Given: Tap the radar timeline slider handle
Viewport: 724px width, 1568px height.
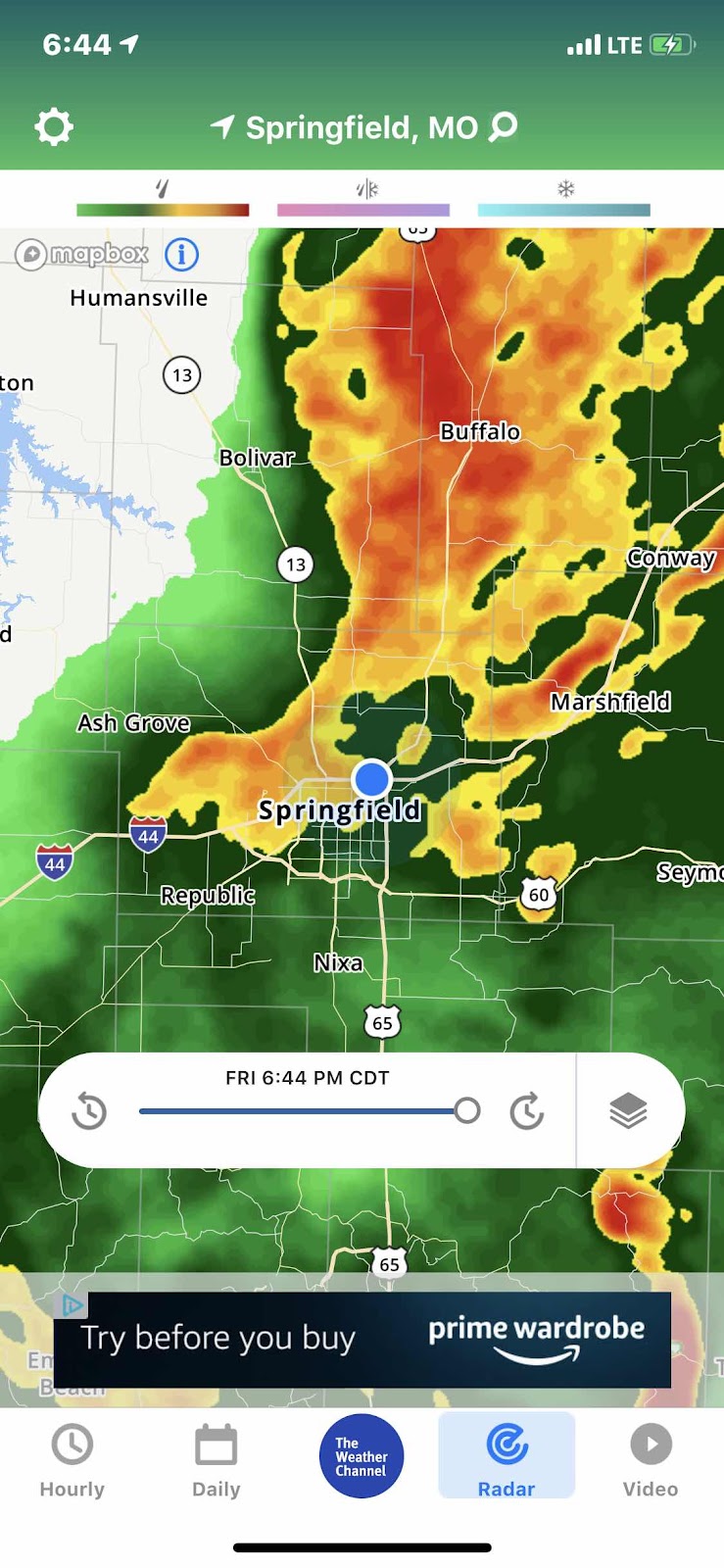Looking at the screenshot, I should [467, 1110].
